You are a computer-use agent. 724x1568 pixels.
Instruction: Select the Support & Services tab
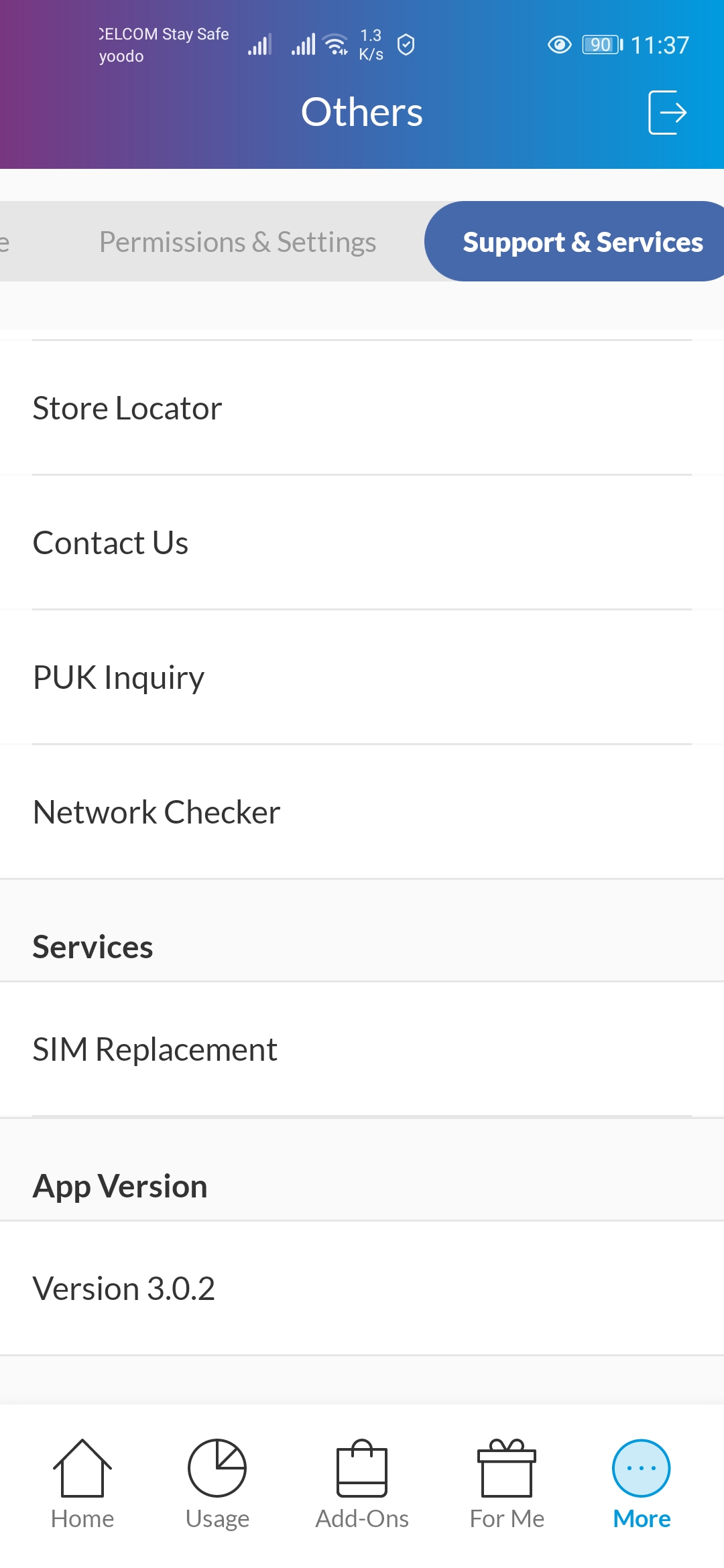582,241
